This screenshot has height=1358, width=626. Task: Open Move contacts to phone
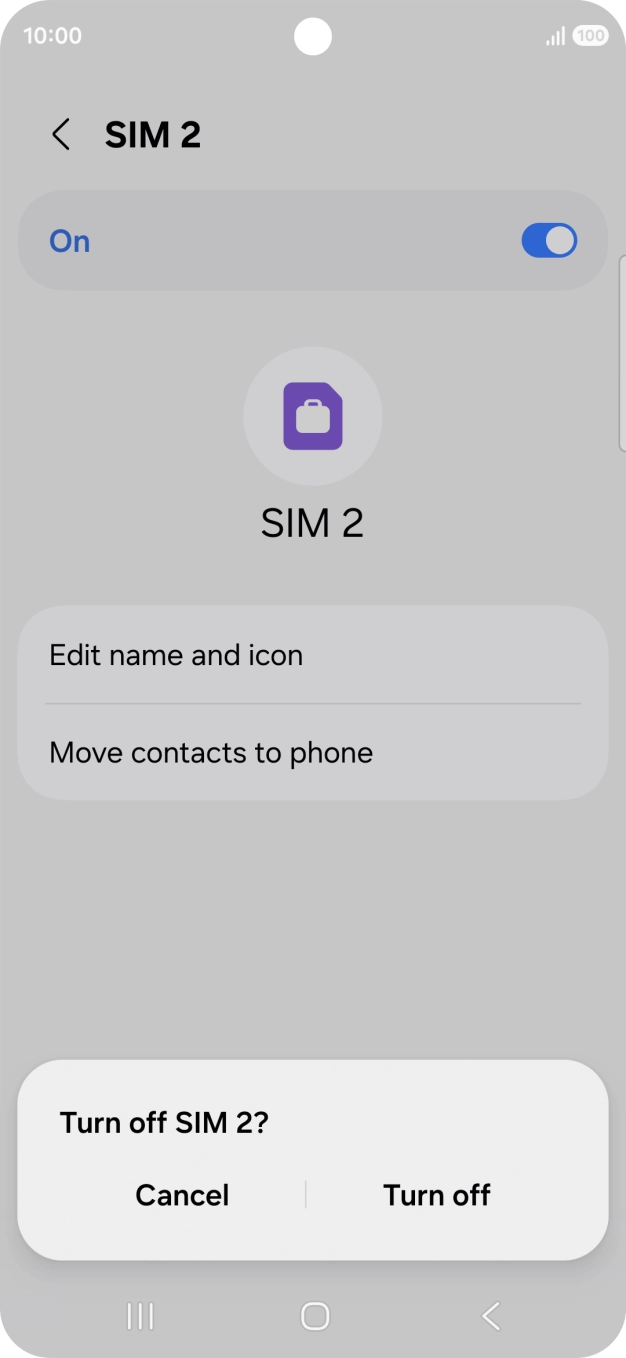(x=313, y=752)
